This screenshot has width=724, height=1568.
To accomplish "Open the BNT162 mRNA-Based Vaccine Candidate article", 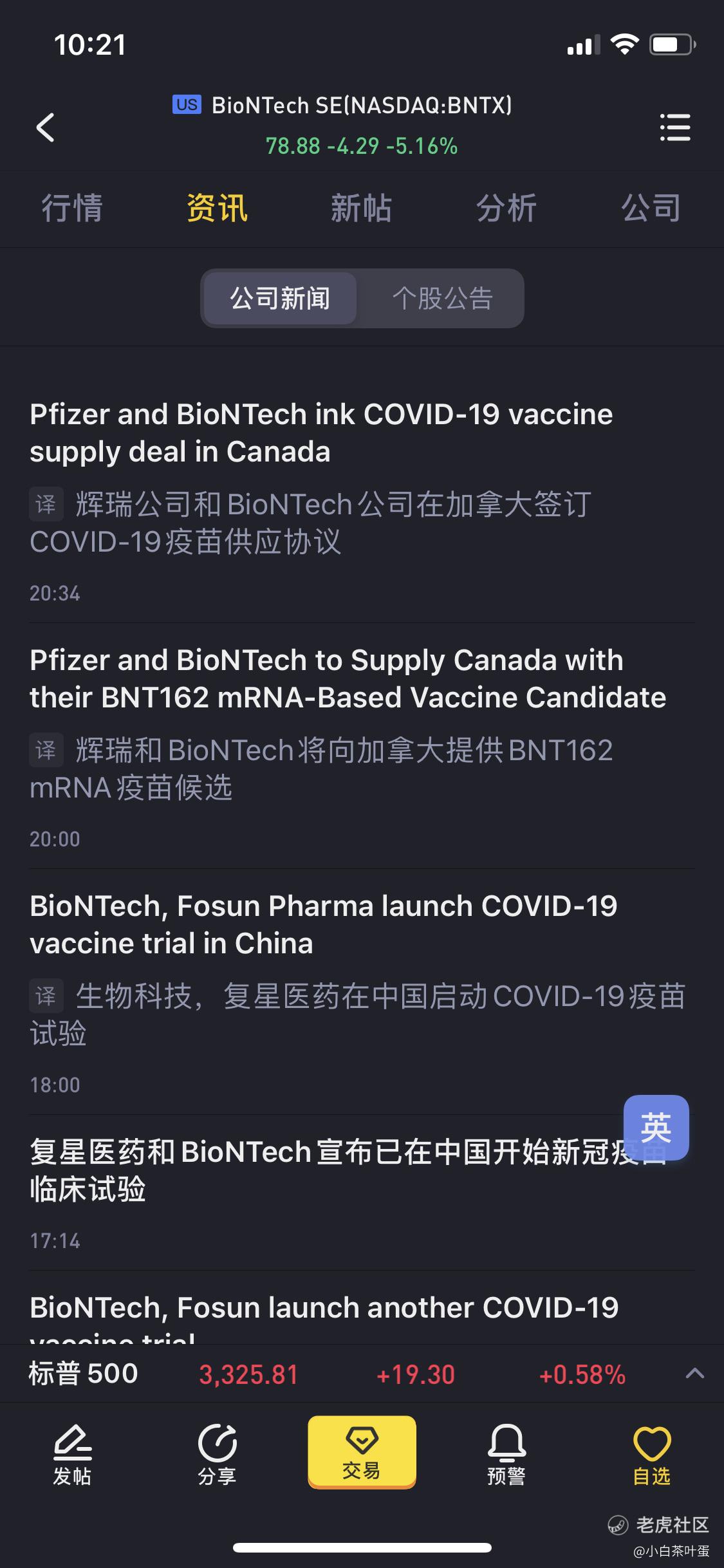I will coord(362,747).
